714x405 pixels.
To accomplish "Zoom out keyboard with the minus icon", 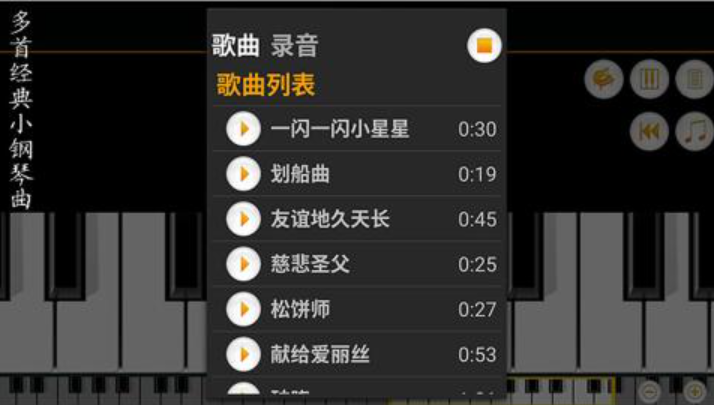I will tap(650, 391).
